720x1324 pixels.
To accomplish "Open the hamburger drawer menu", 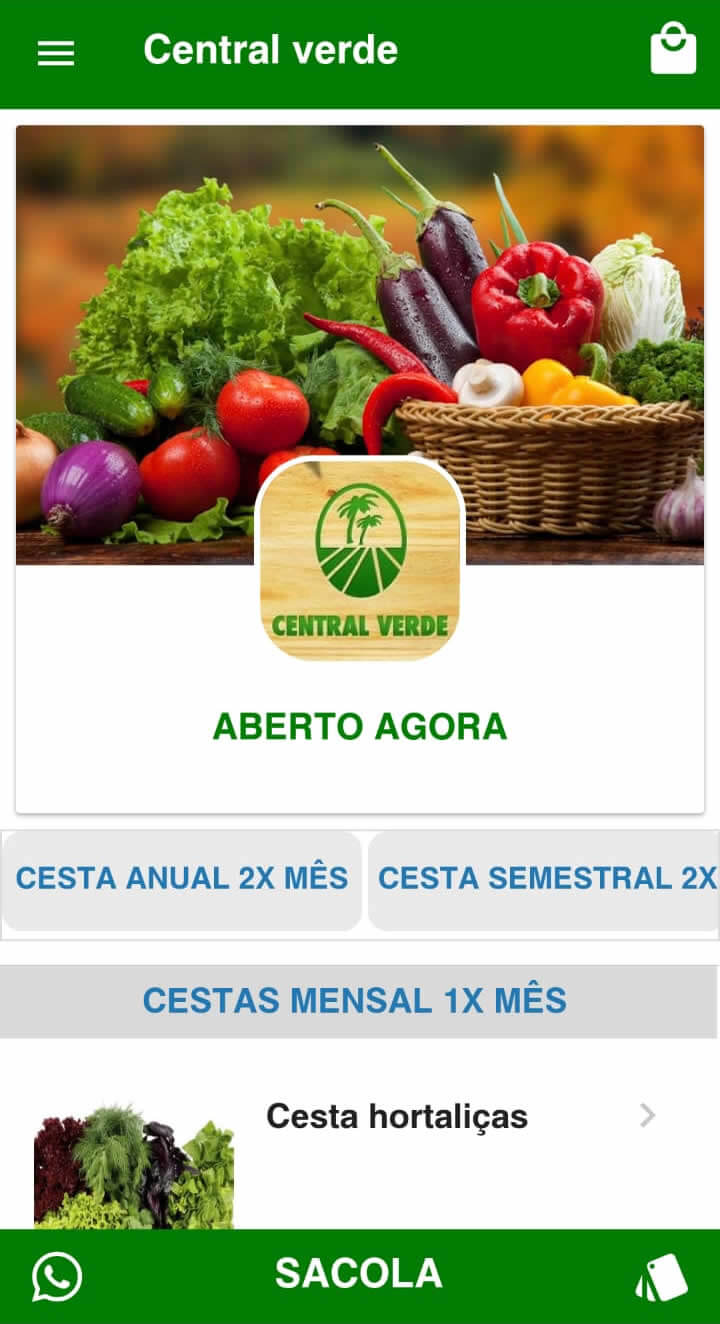I will [56, 52].
